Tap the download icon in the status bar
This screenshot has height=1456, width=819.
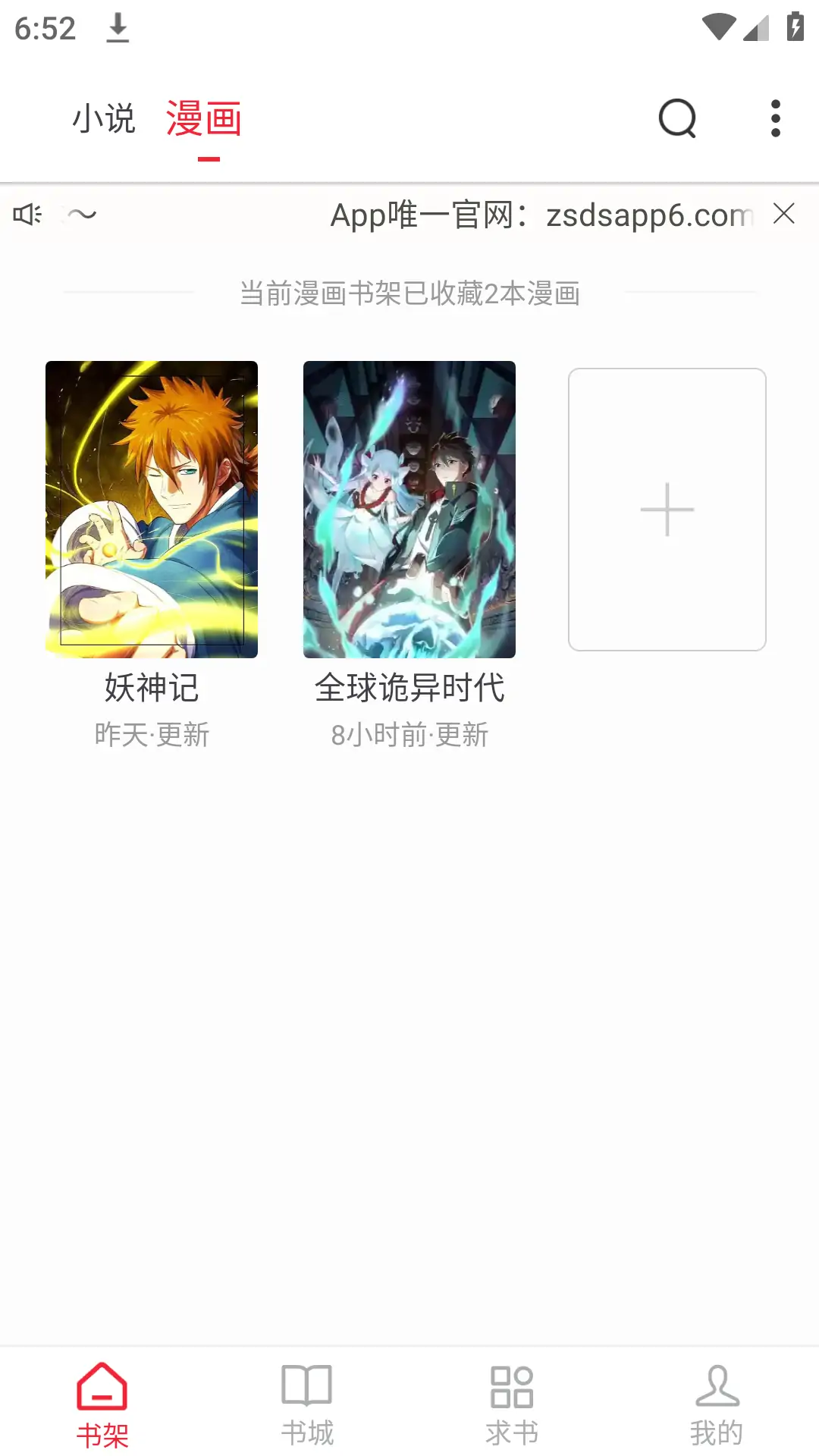119,29
